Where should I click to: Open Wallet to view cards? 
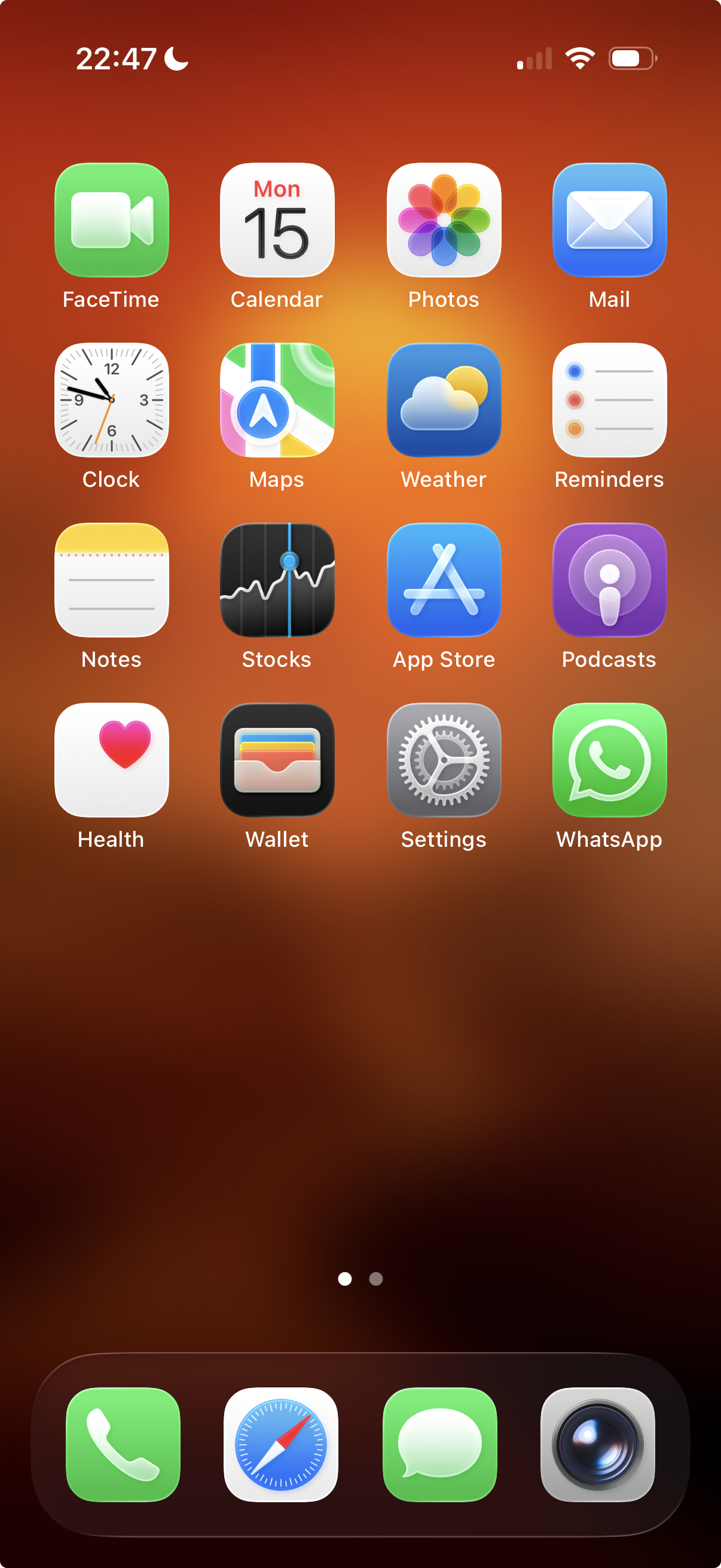click(x=277, y=760)
